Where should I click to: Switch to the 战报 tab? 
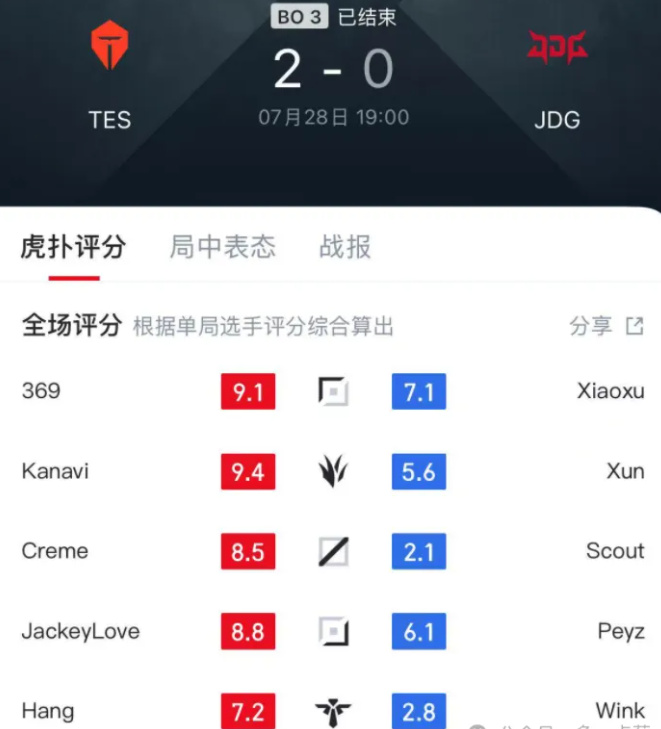(345, 246)
